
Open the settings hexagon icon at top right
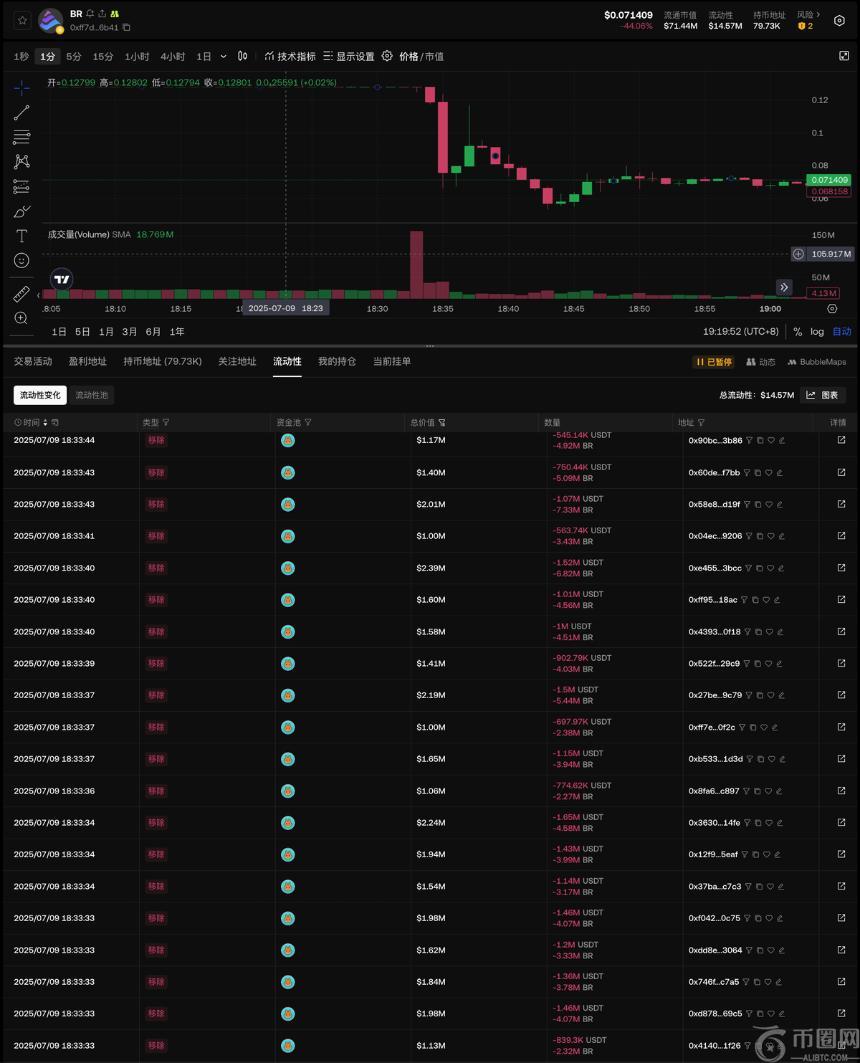839,20
